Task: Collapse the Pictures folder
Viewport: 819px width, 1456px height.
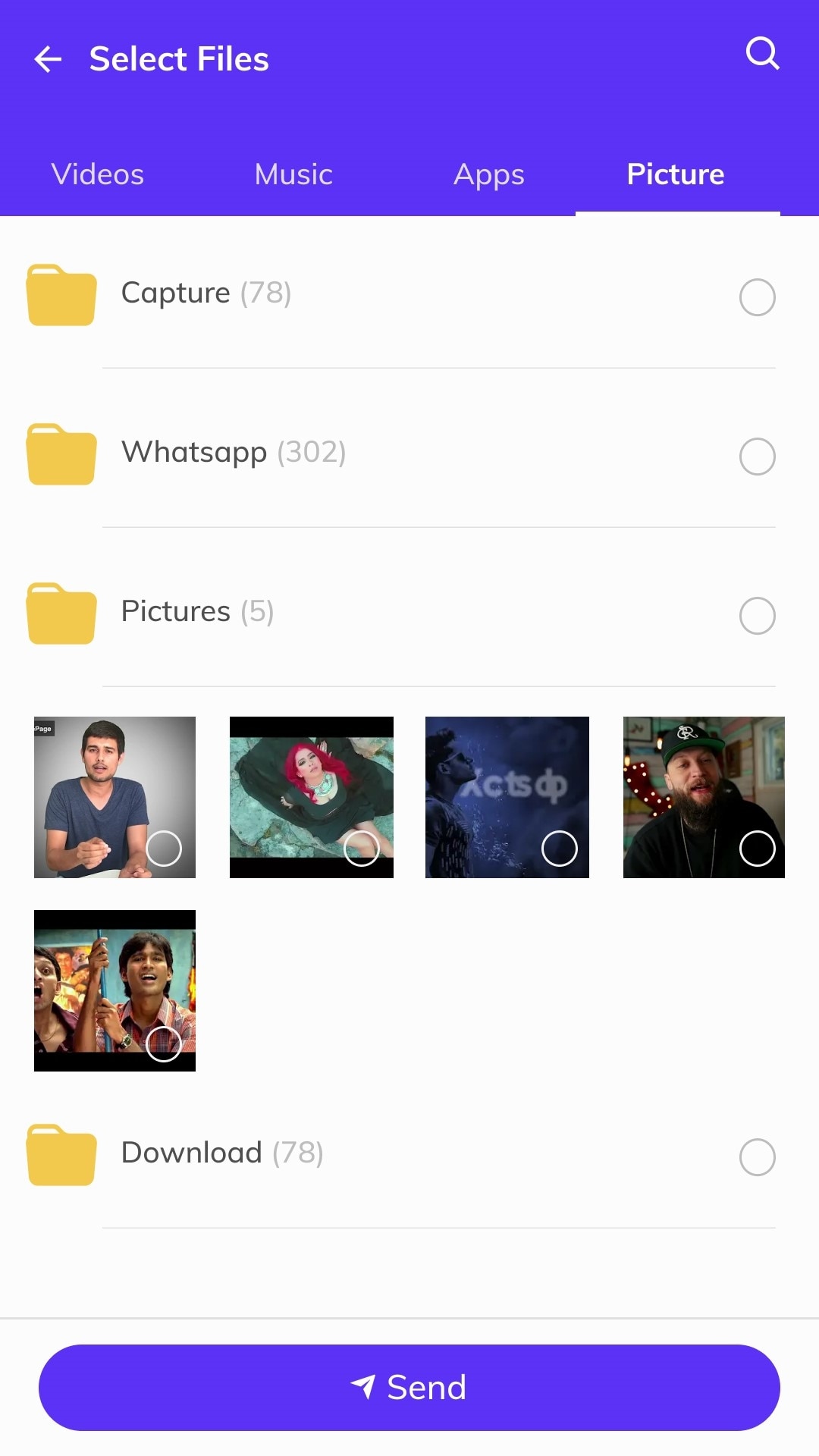Action: point(197,612)
